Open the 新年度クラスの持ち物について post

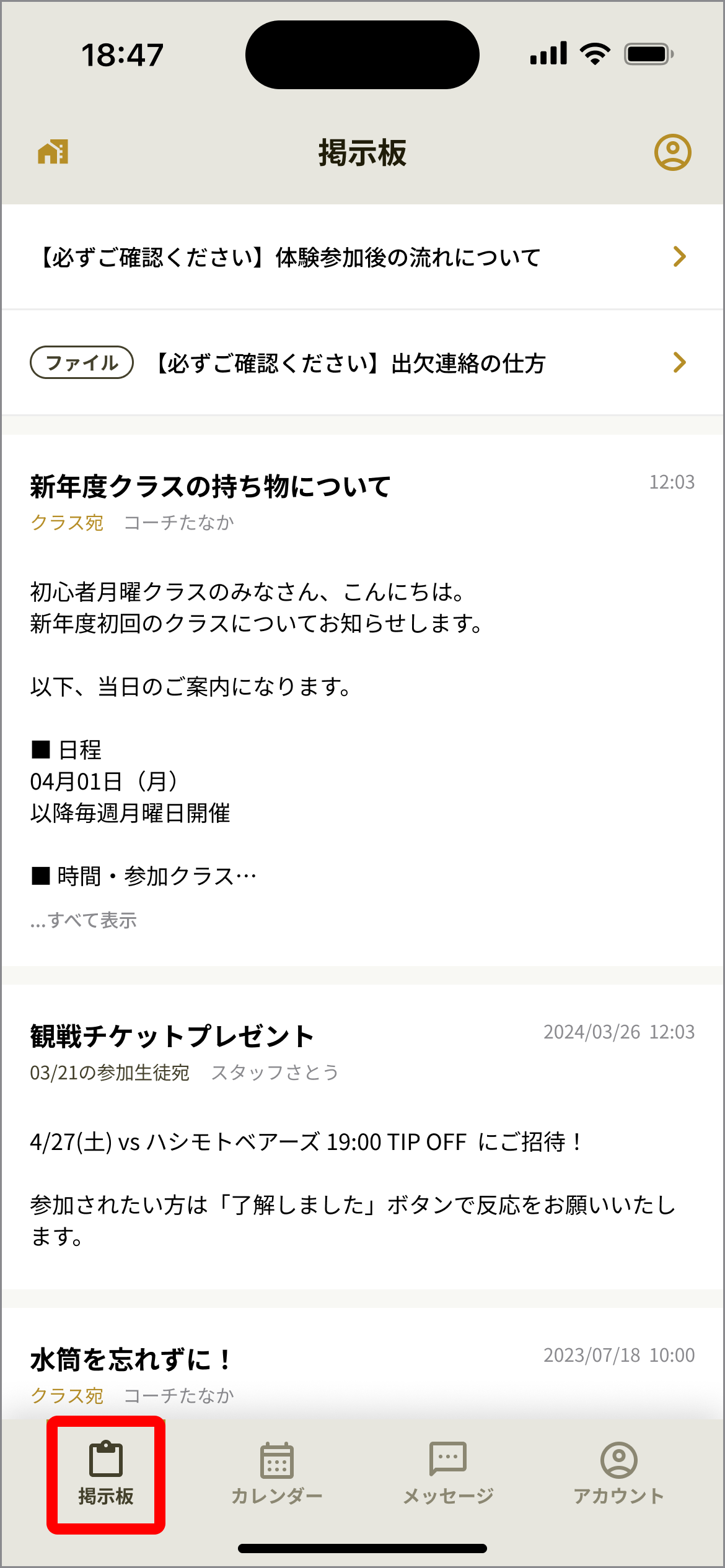211,487
